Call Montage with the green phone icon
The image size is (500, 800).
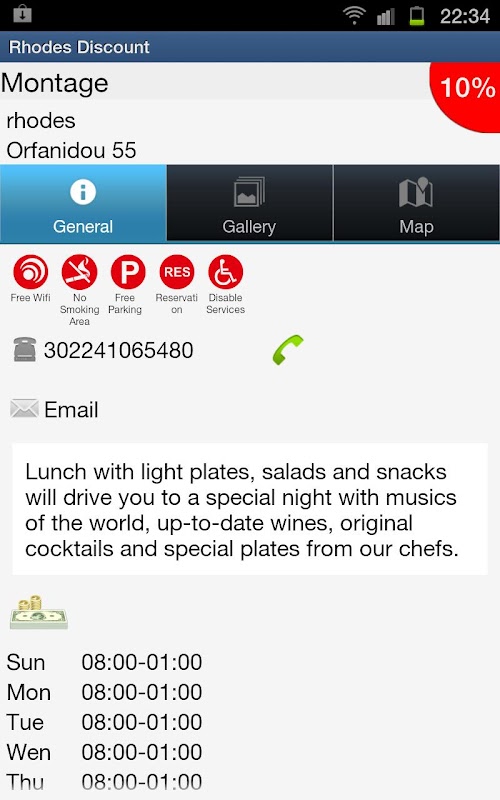tap(288, 349)
